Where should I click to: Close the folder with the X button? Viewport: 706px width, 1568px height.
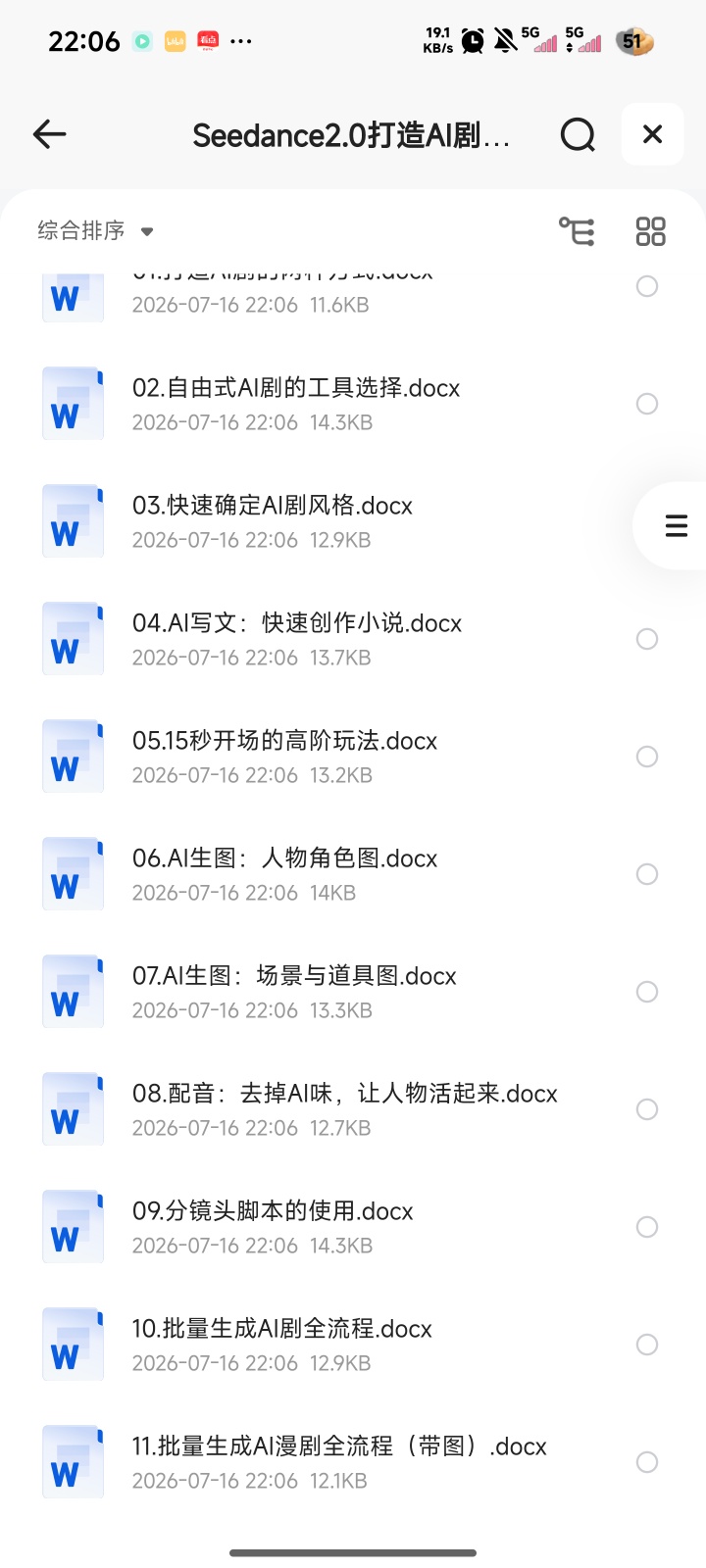point(652,134)
